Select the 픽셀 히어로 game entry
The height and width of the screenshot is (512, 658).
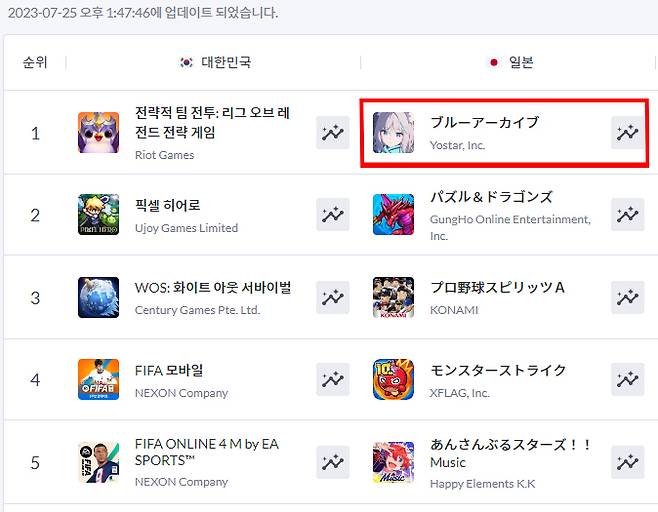pyautogui.click(x=168, y=205)
